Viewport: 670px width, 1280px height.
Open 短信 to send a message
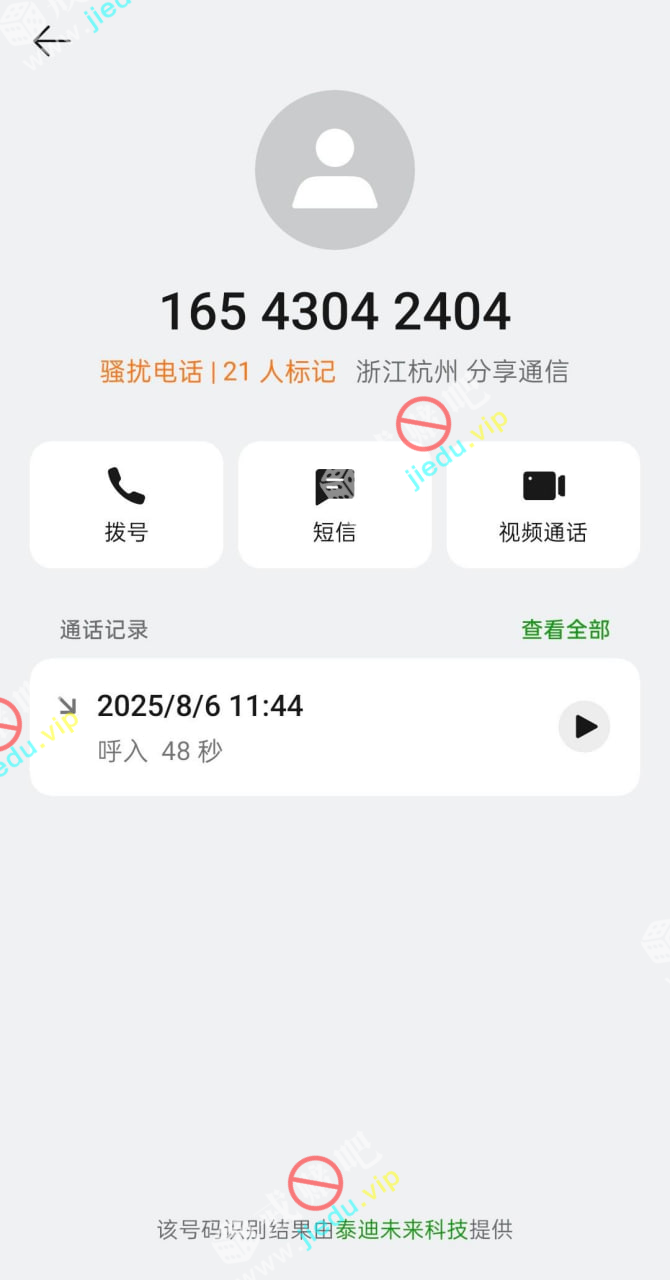(334, 505)
